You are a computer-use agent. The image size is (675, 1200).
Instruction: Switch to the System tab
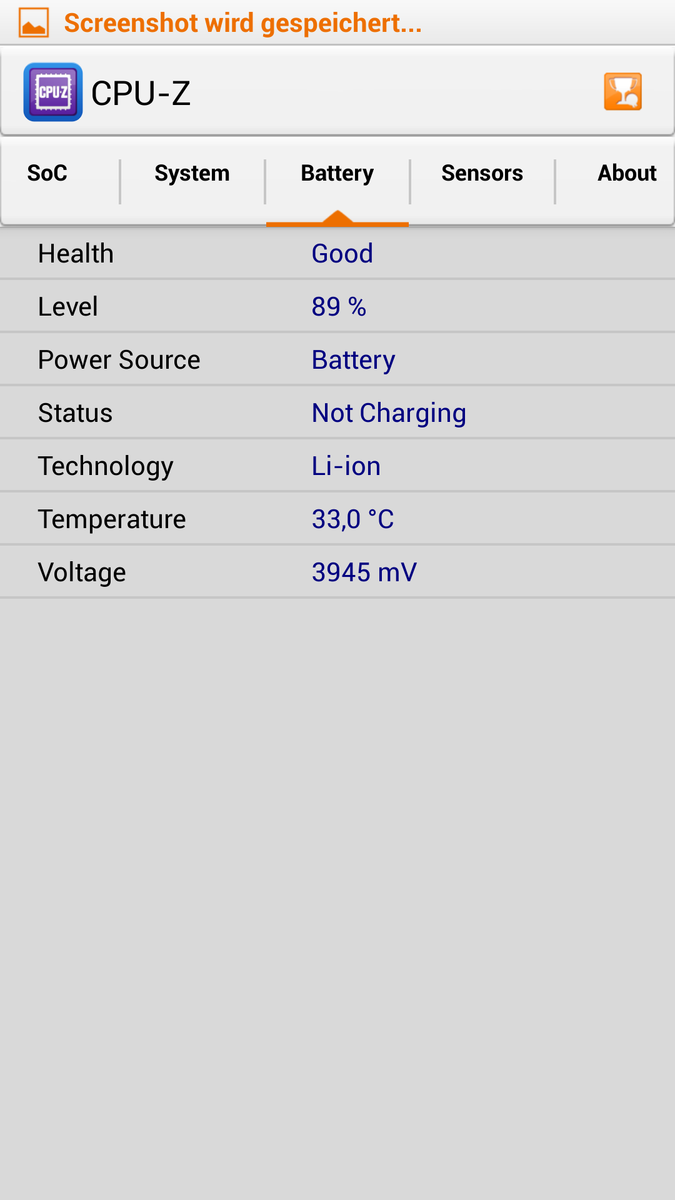[x=192, y=174]
